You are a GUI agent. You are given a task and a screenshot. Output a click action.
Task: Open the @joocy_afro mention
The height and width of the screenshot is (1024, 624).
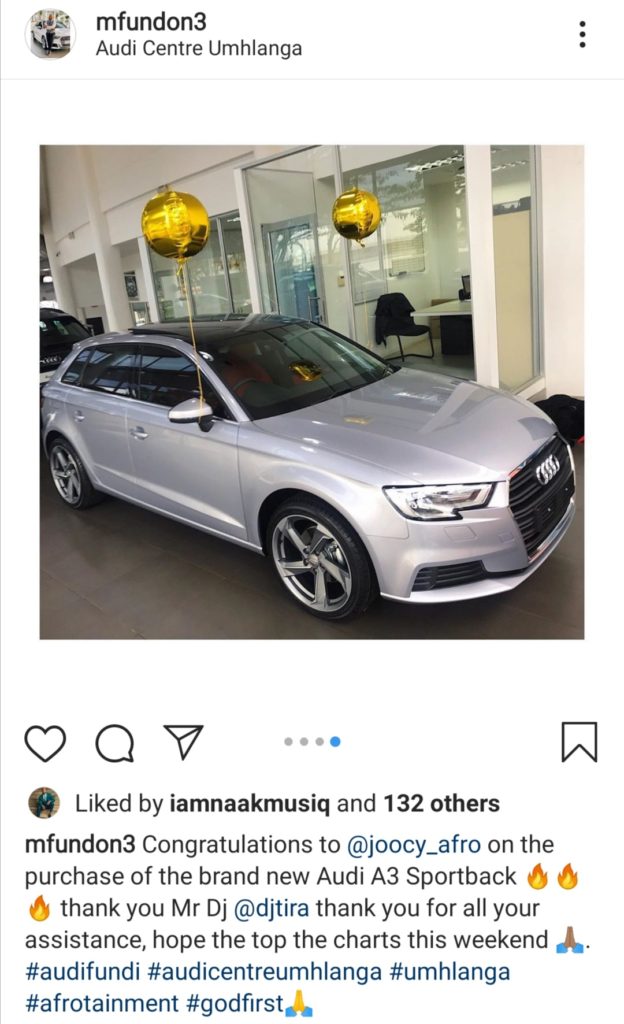[413, 845]
